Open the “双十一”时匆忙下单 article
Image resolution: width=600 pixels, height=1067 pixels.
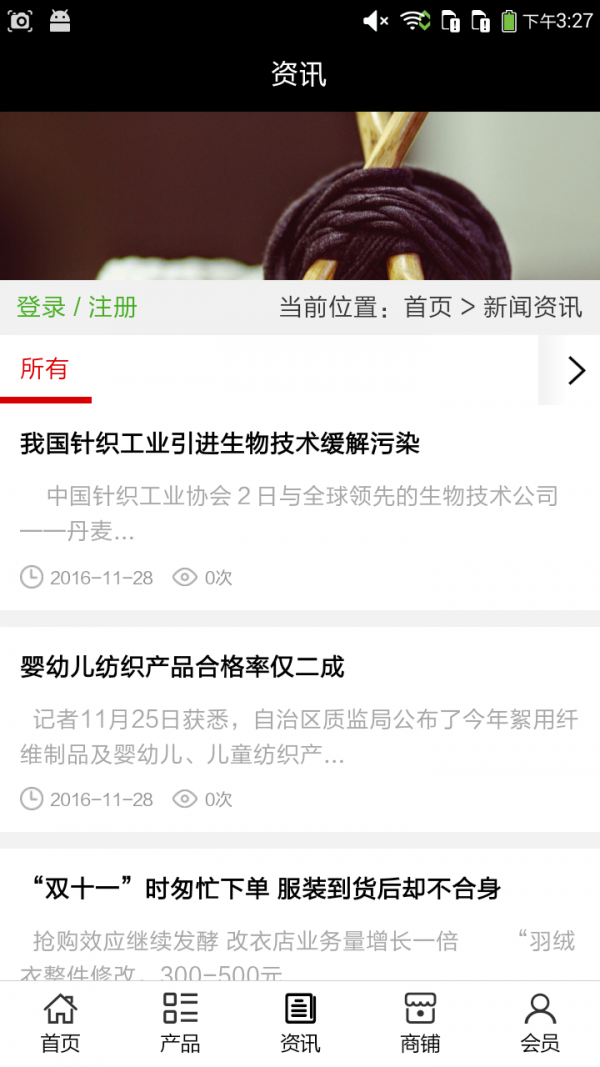coord(260,888)
